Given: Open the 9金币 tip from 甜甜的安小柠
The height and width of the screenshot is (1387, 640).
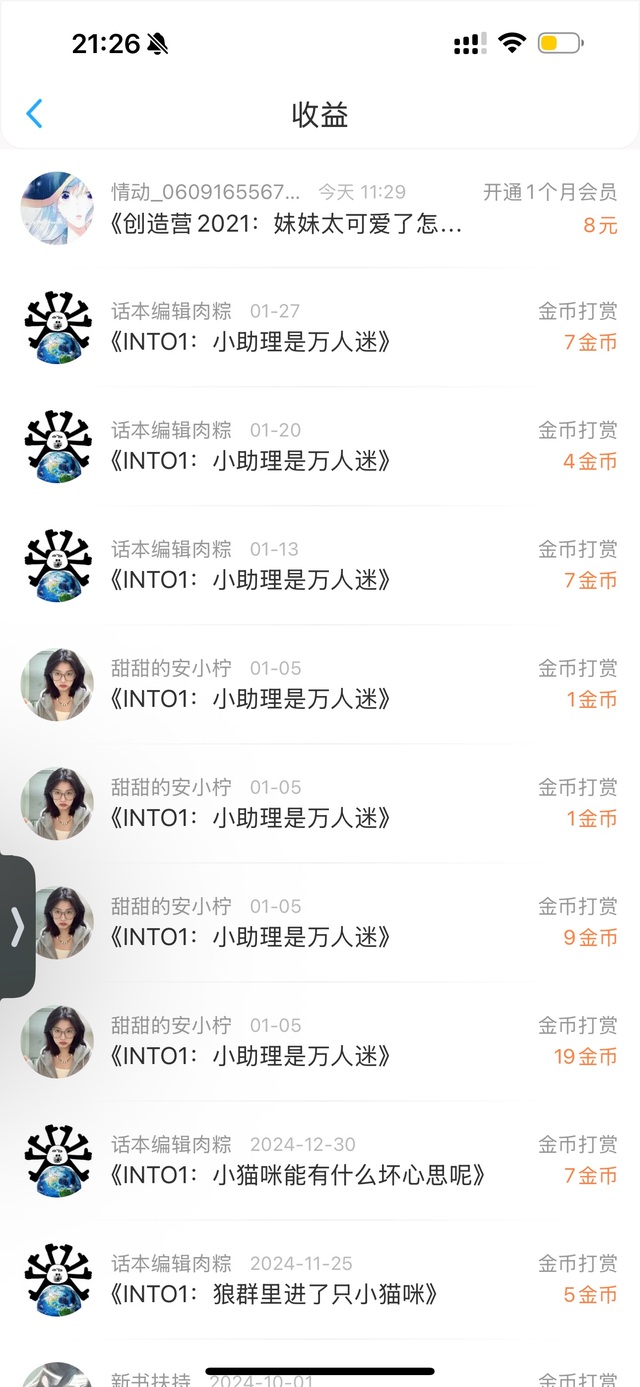Looking at the screenshot, I should [x=320, y=922].
